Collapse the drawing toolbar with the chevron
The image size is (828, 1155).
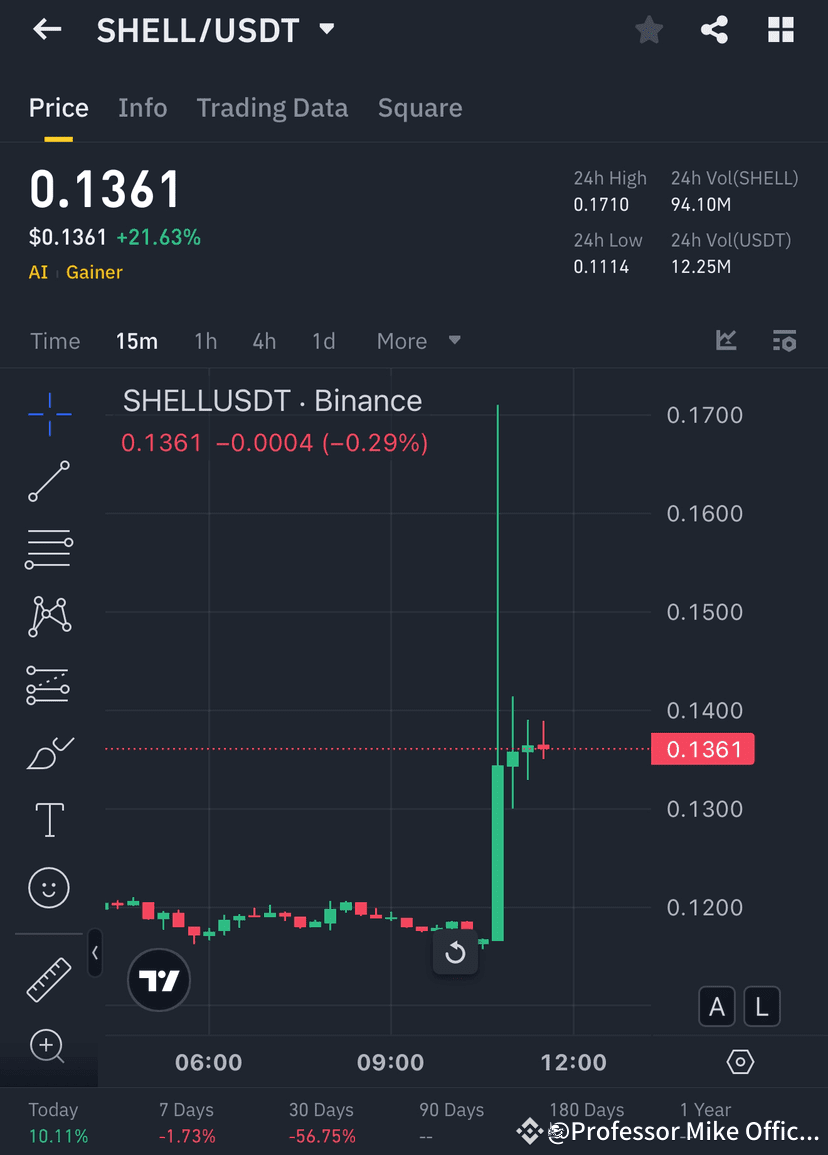click(95, 953)
